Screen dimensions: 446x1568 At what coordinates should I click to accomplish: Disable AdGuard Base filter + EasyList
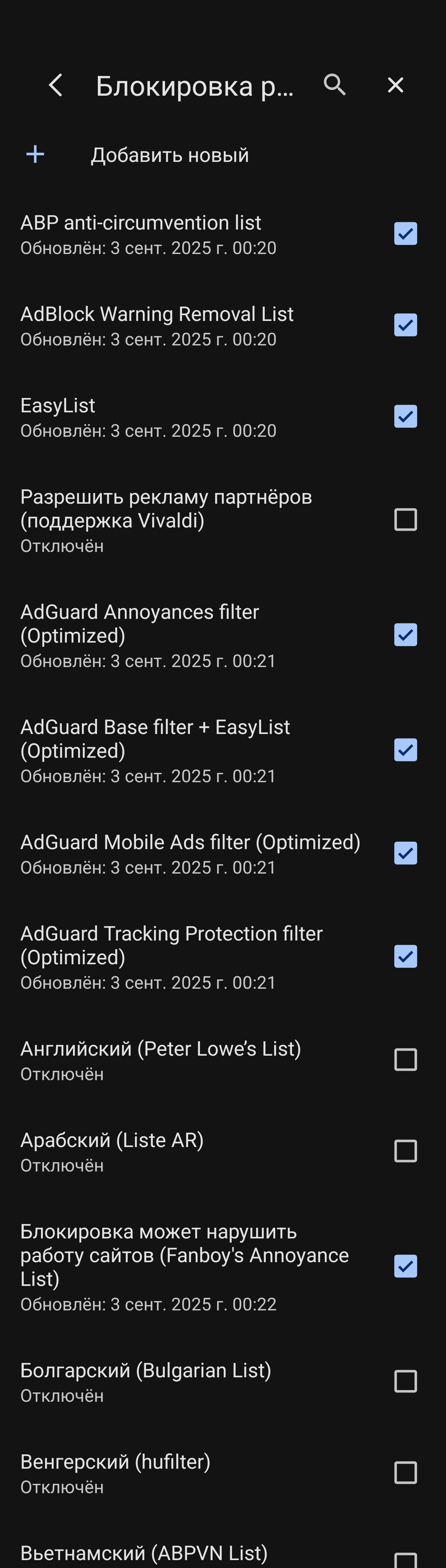[x=405, y=750]
